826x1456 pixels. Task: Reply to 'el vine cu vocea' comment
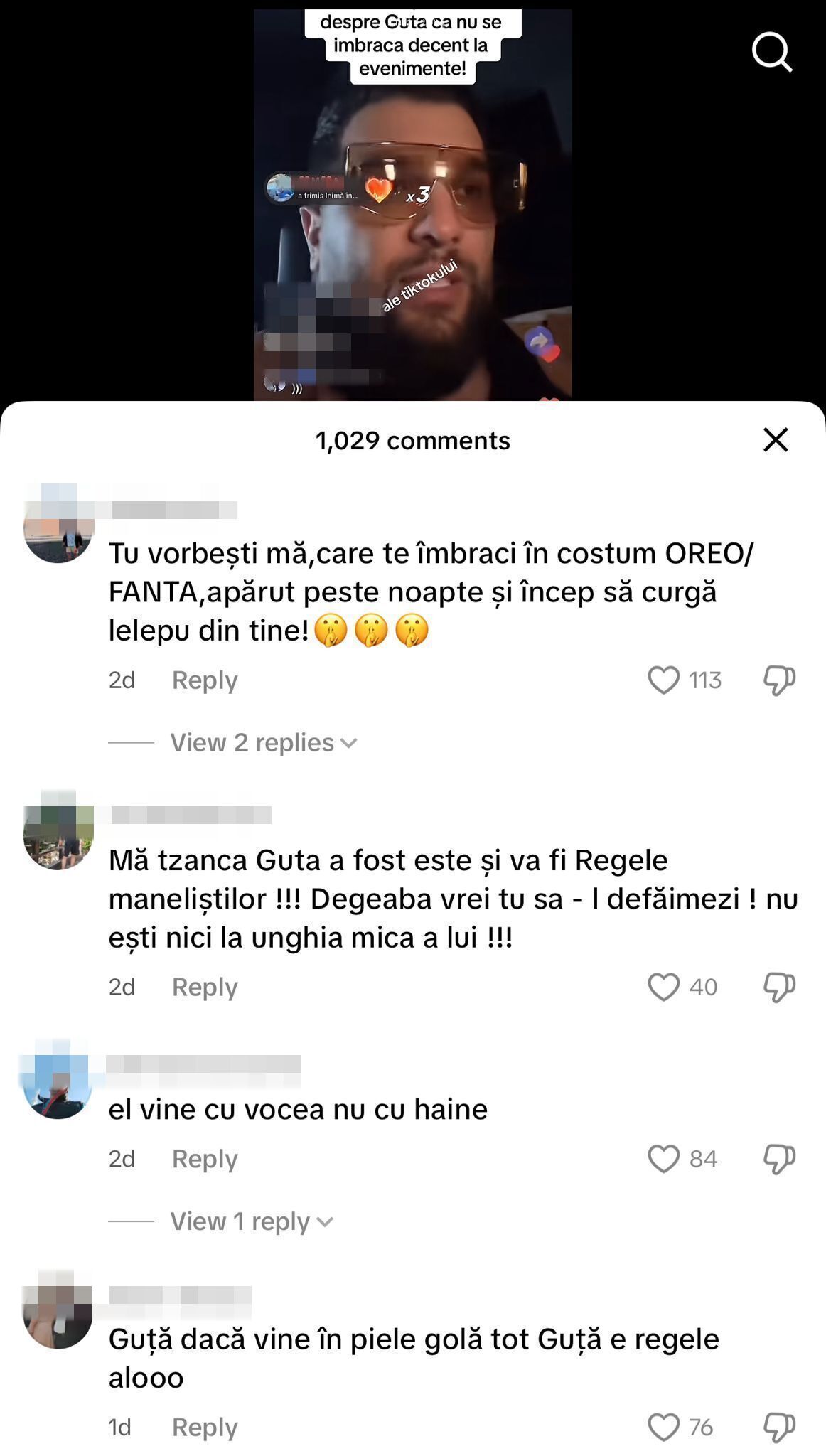[204, 1160]
